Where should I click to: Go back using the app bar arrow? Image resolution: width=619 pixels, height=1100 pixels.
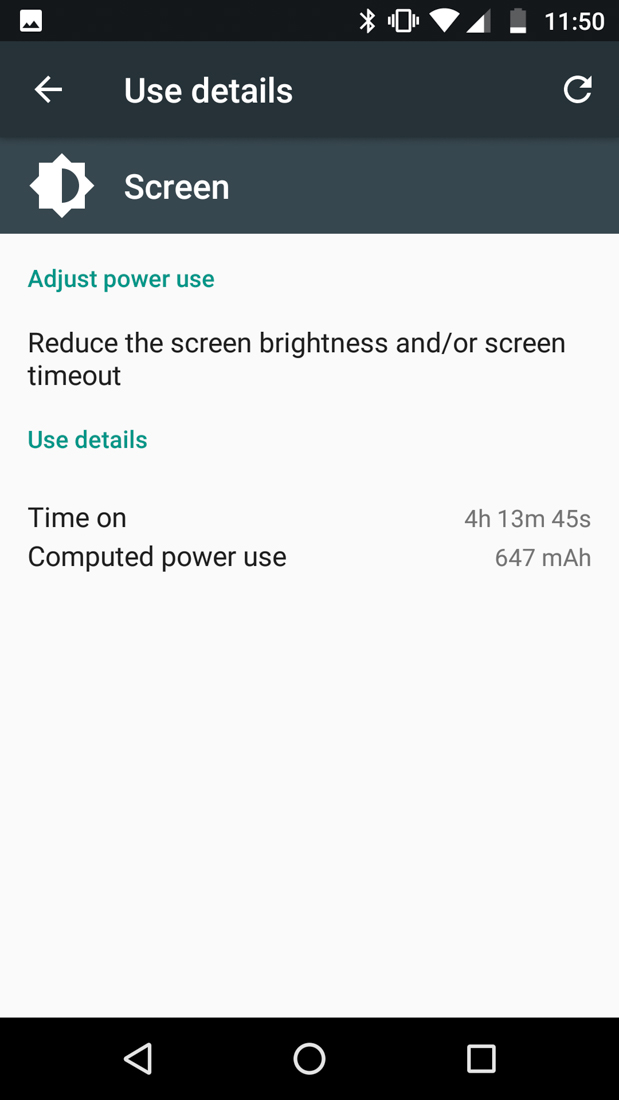pos(48,90)
